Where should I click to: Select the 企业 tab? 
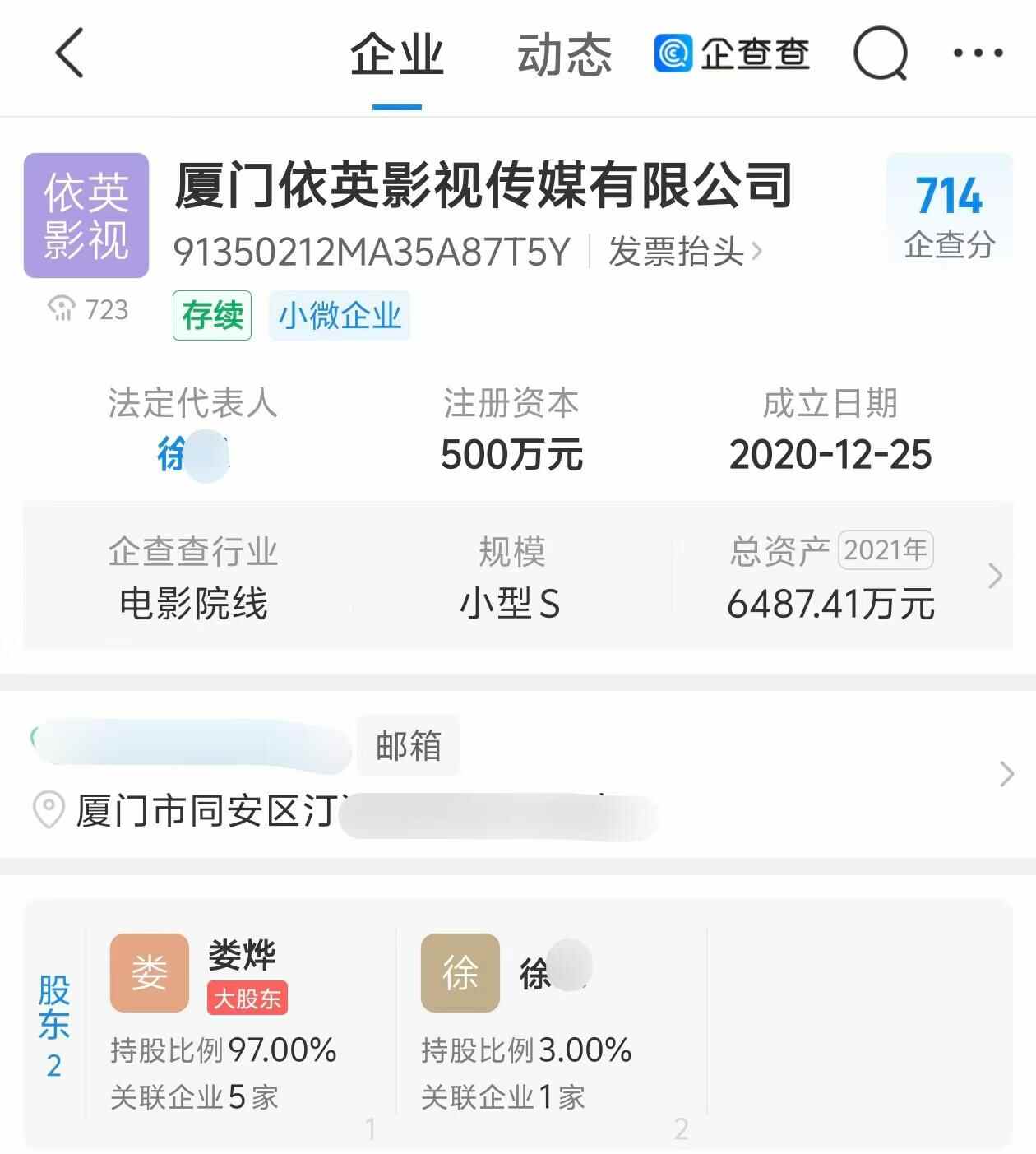[x=397, y=56]
